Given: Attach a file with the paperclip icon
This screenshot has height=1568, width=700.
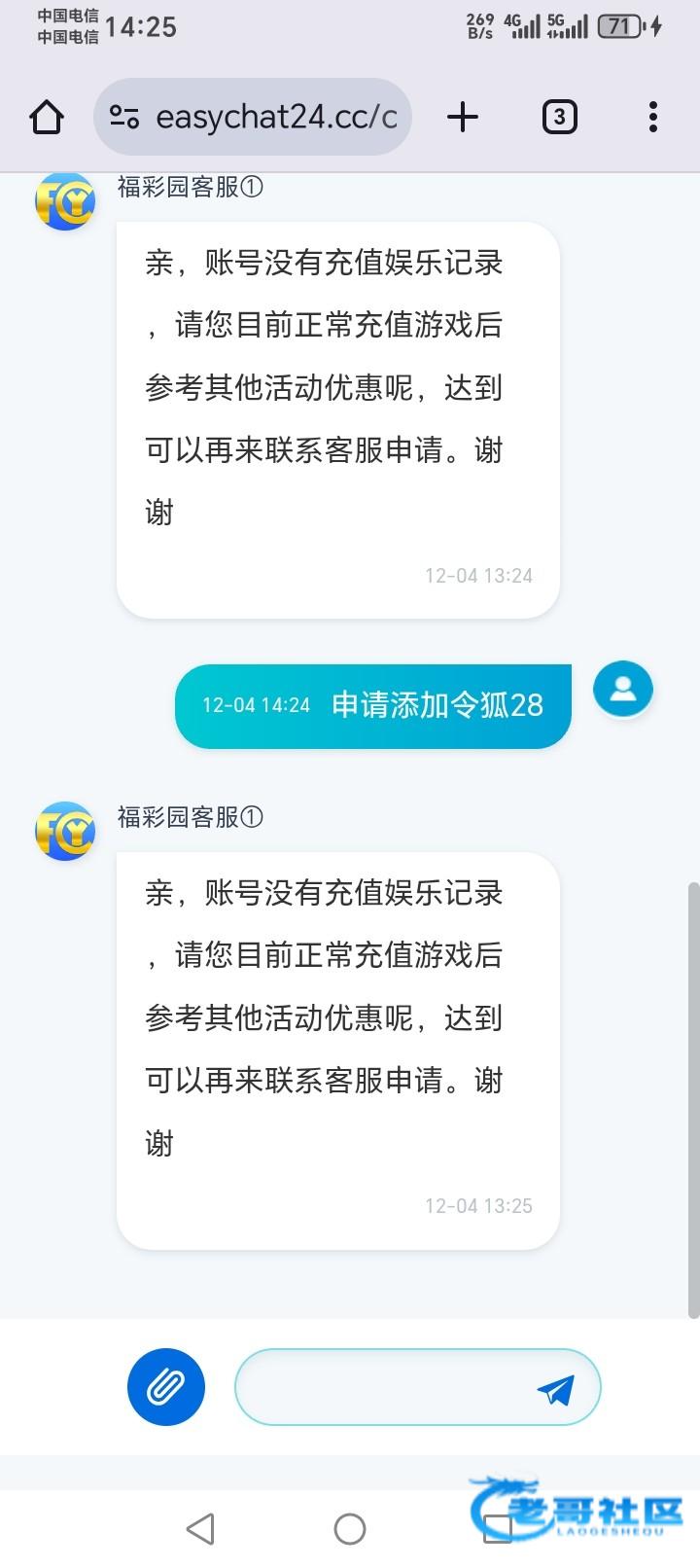Looking at the screenshot, I should [x=166, y=1387].
